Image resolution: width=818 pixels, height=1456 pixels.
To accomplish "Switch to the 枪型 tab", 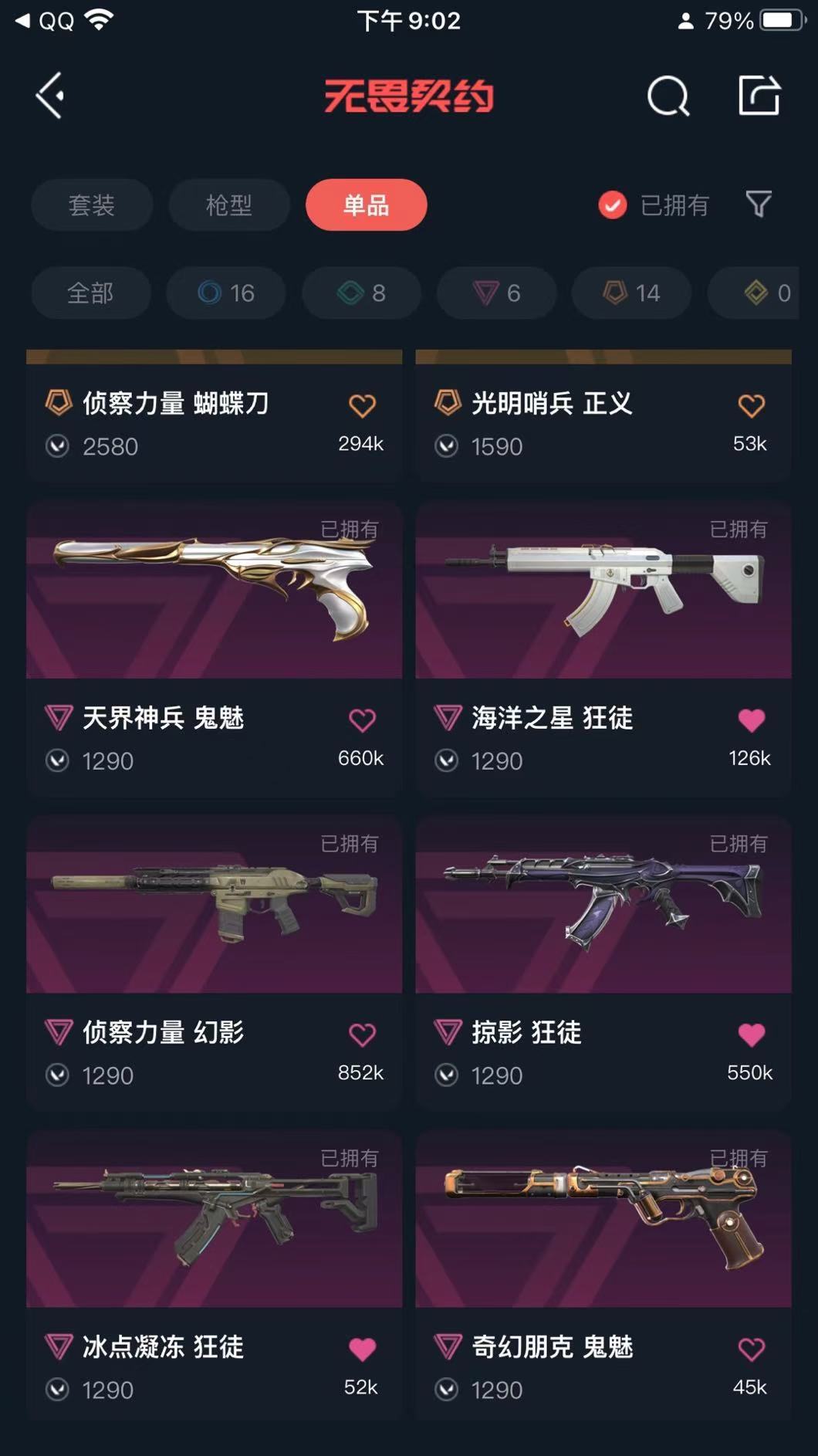I will [x=229, y=205].
